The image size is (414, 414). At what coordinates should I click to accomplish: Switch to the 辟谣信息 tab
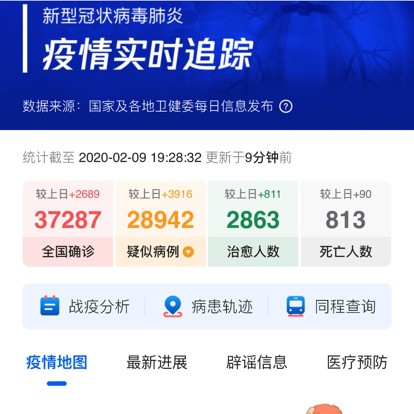(x=257, y=362)
